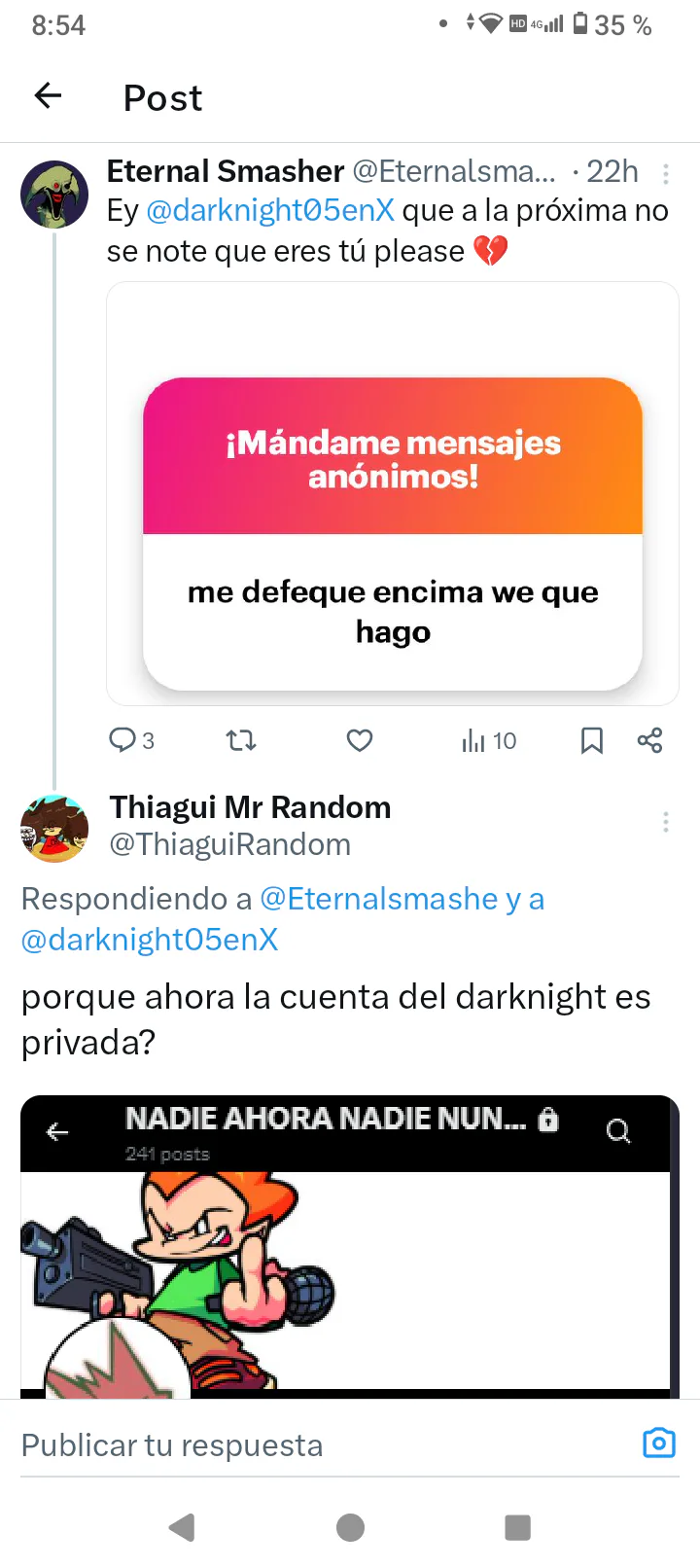This screenshot has width=700, height=1568.
Task: Open overflow menu on Thiagui Mr Random's reply
Action: [665, 823]
